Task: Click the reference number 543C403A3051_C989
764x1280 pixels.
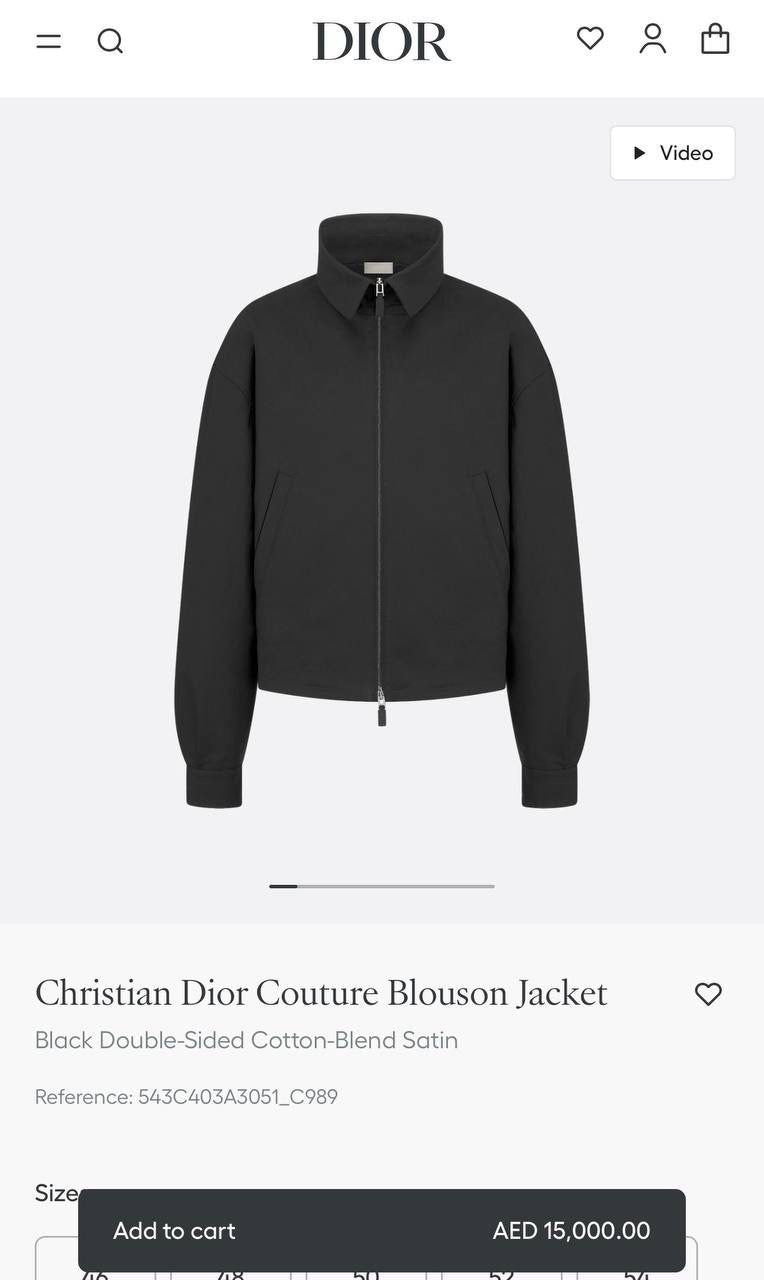Action: [186, 1096]
